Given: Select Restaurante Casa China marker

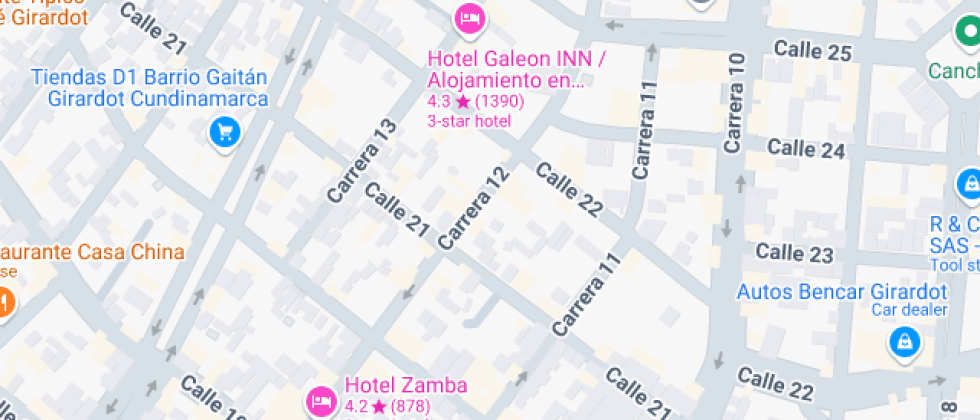Looking at the screenshot, I should 3,301.
